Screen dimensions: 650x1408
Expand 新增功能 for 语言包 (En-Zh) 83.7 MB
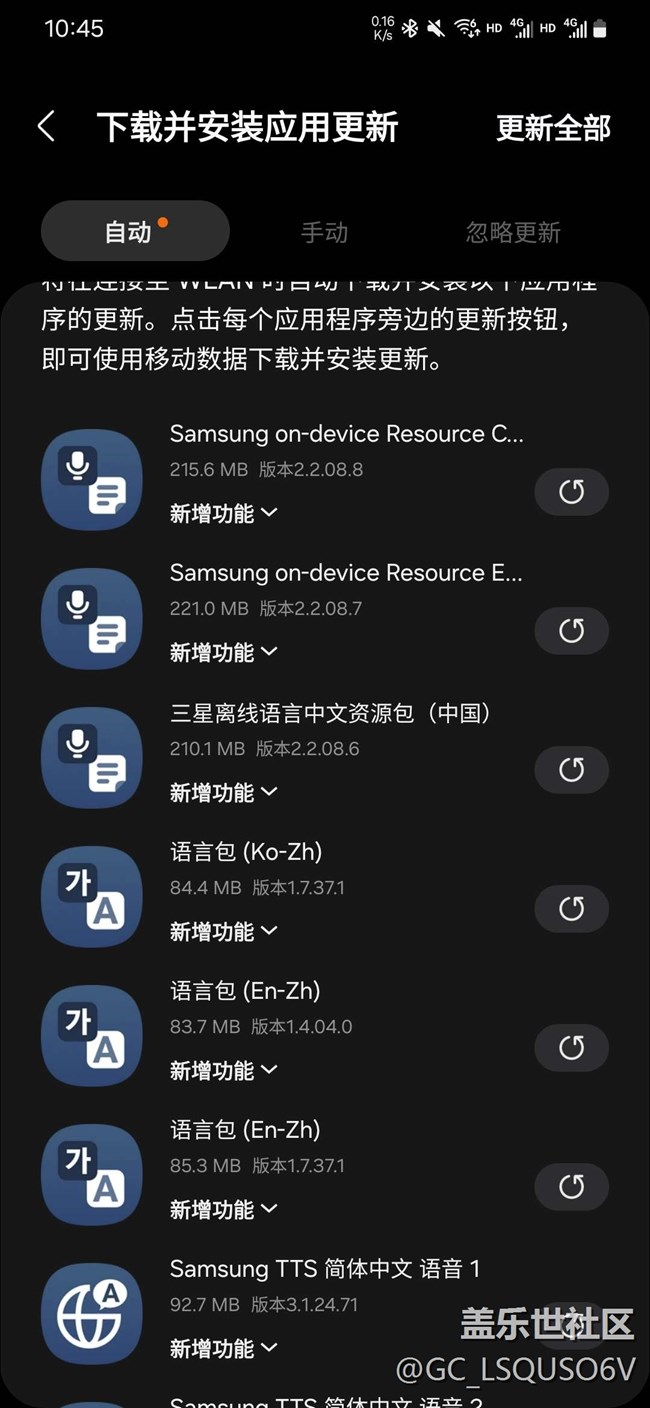point(224,1071)
